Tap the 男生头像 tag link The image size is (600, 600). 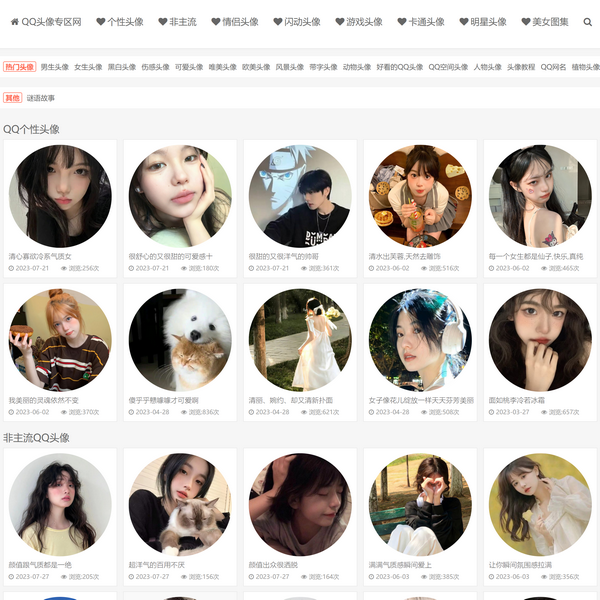(x=54, y=67)
